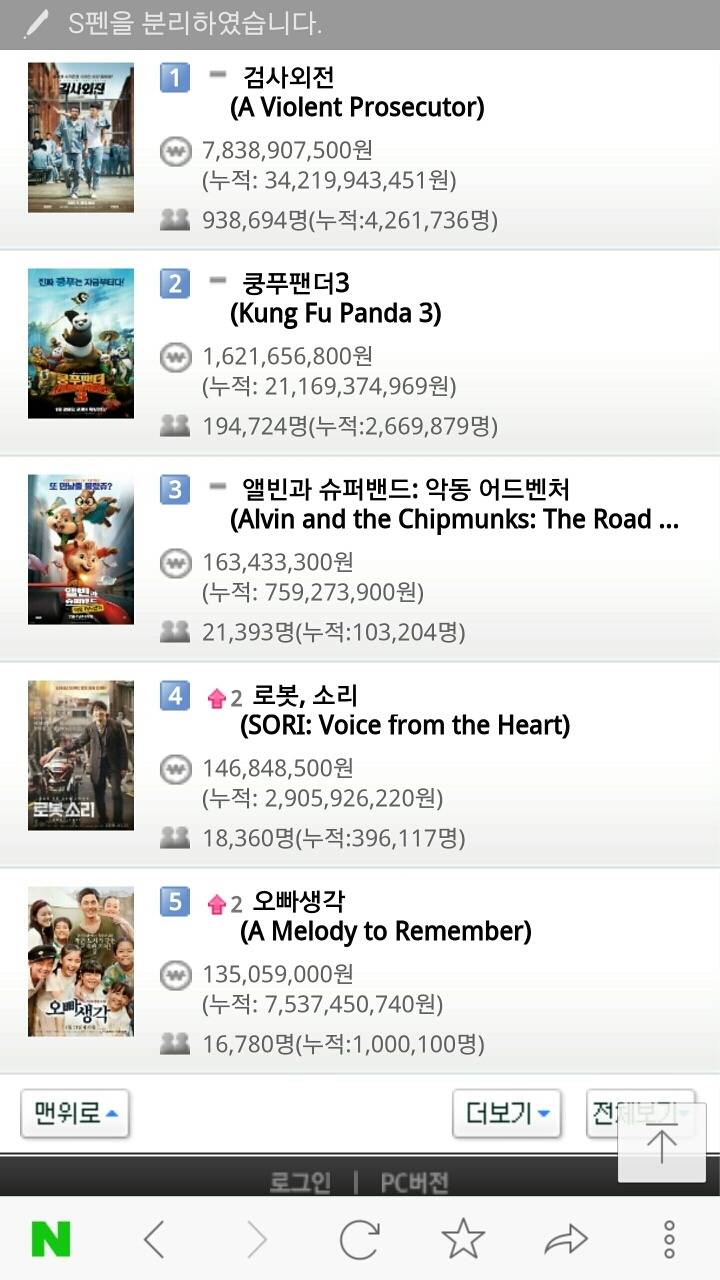Share this page

point(566,1240)
